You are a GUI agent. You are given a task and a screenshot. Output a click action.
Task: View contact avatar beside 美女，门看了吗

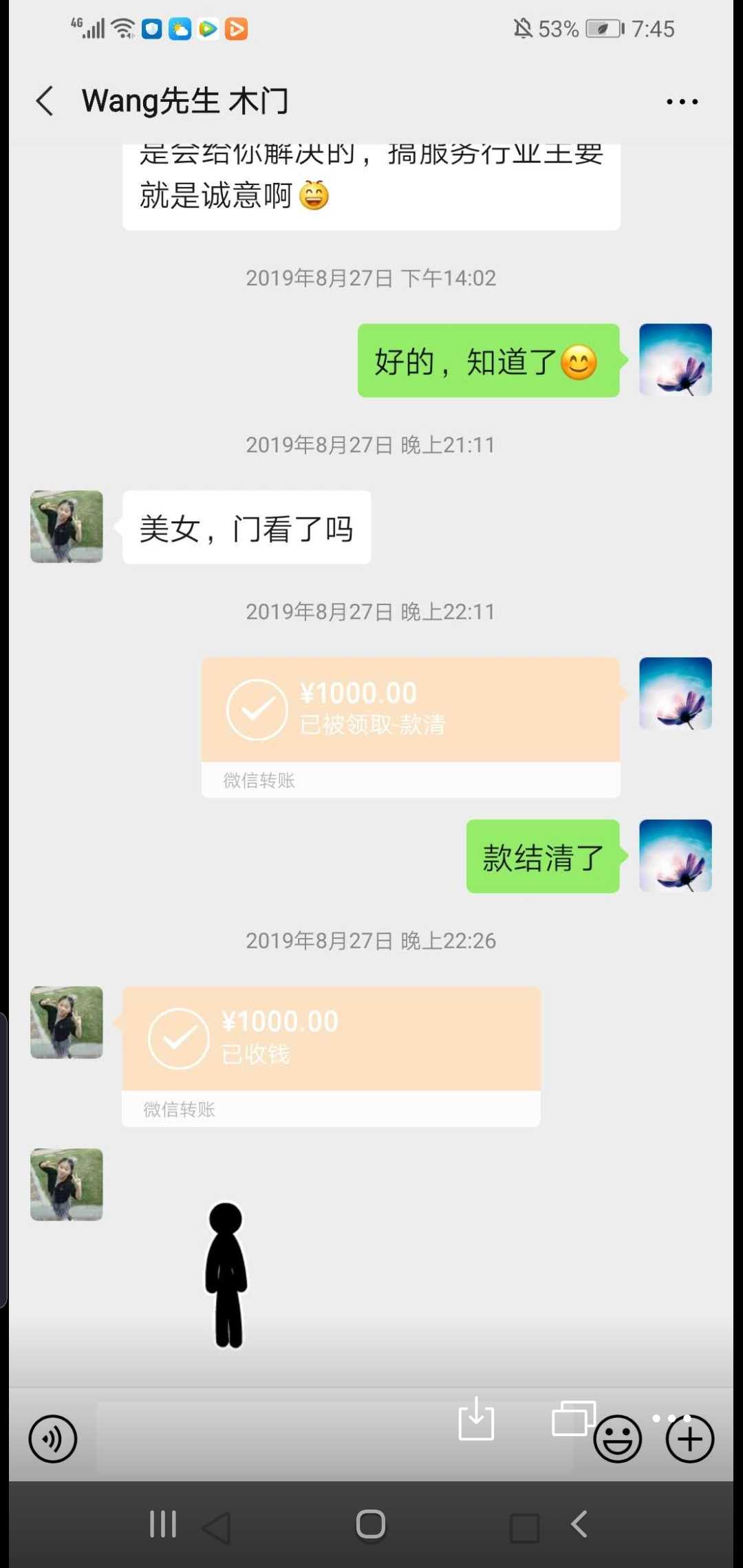(67, 527)
